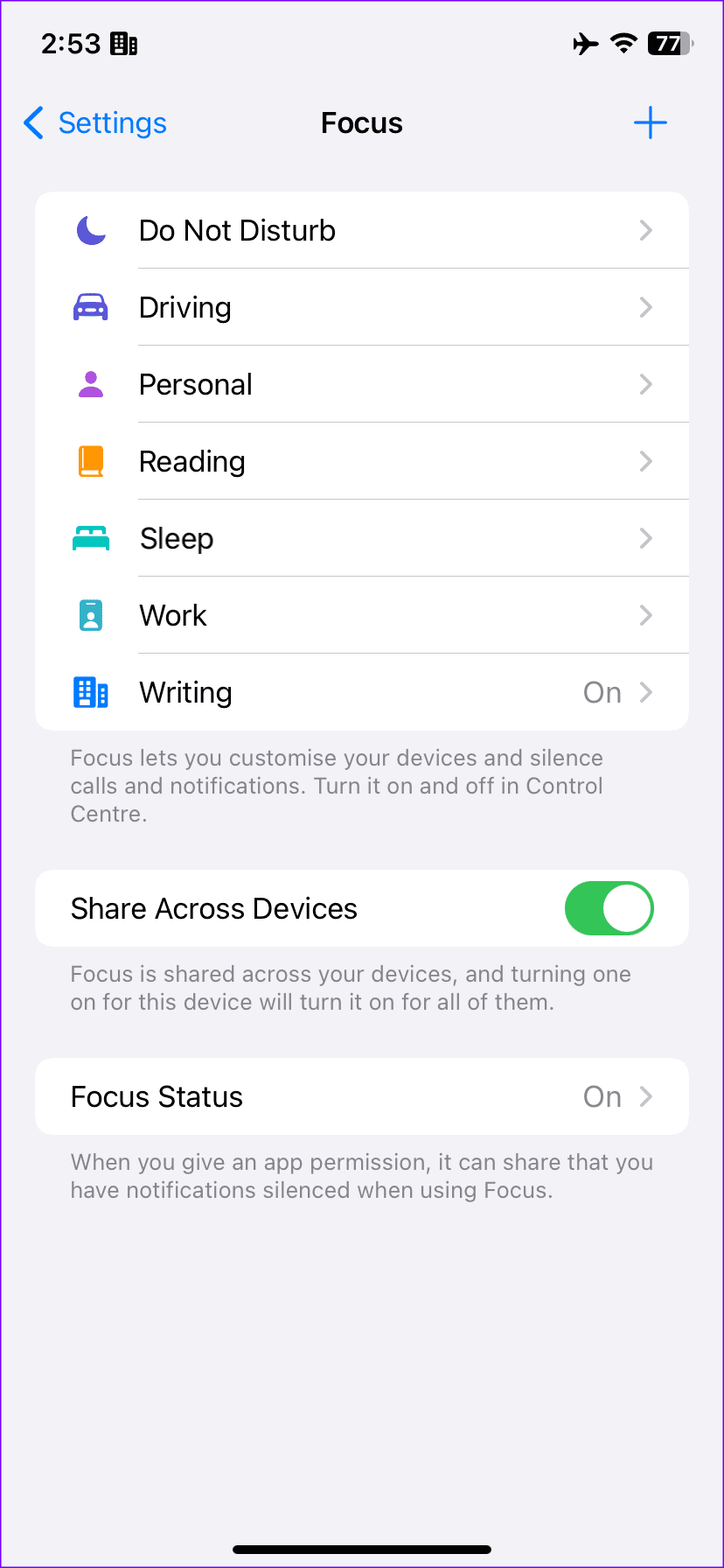Select the Do Not Disturb moon icon
This screenshot has height=1568, width=724.
coord(91,229)
